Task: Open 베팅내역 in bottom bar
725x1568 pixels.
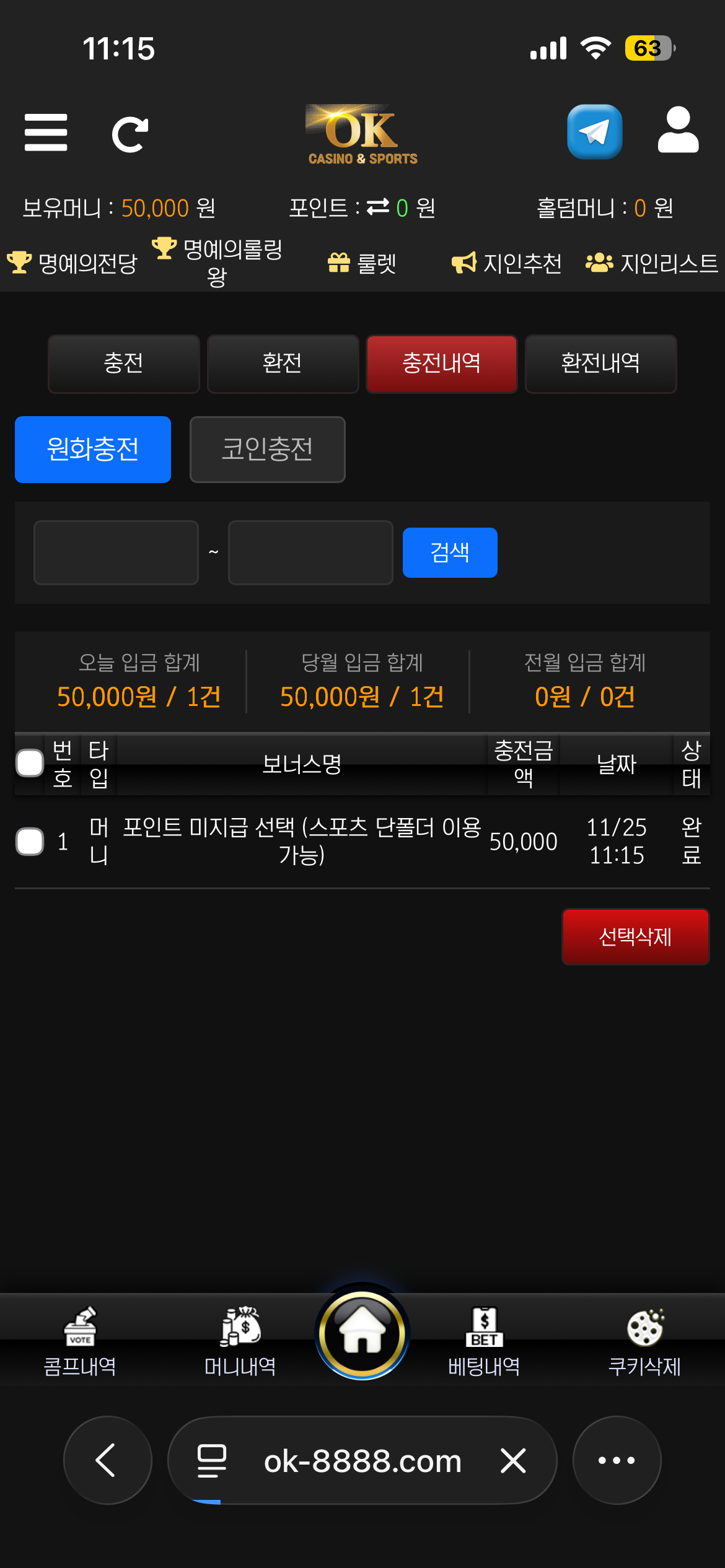Action: pos(484,1341)
